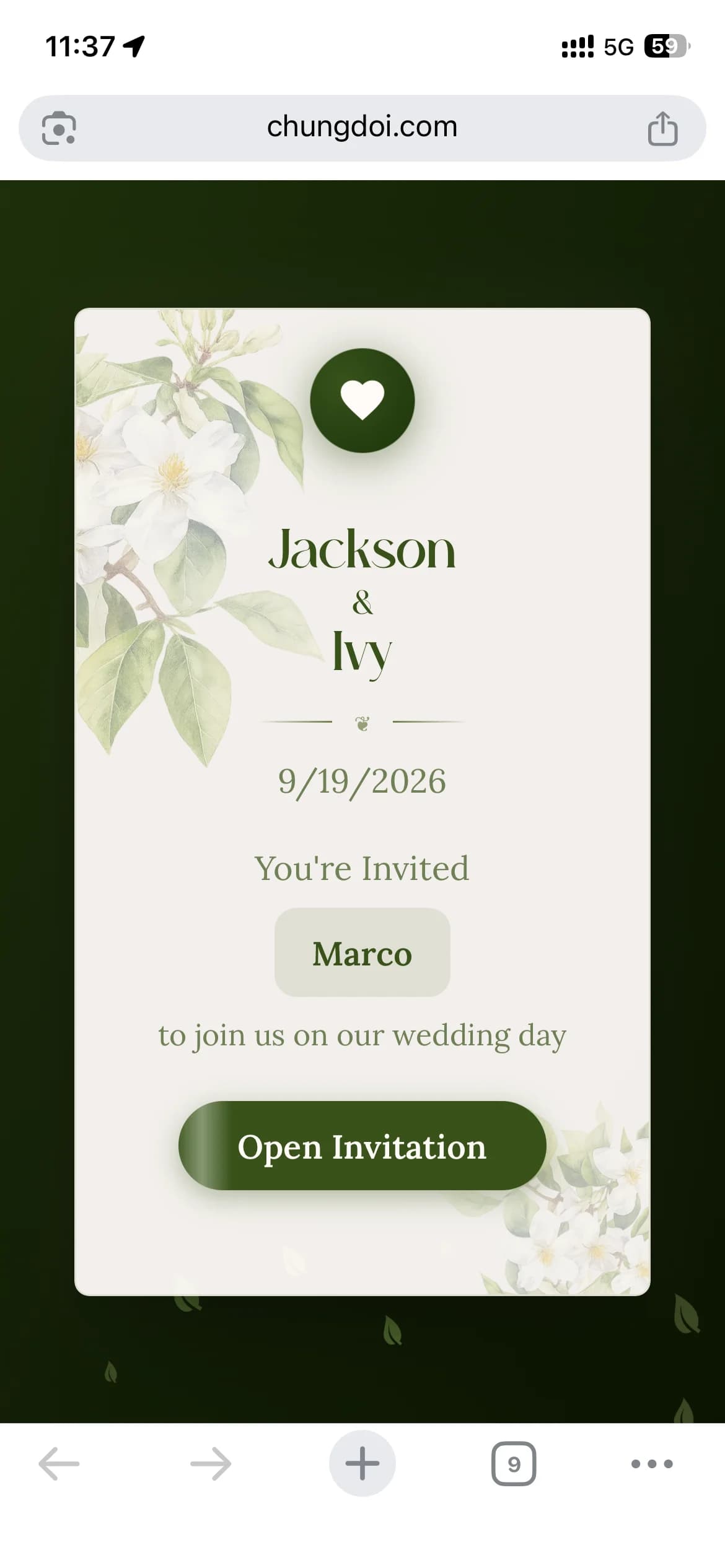Open a new tab with plus button
725x1568 pixels.
[x=362, y=1463]
